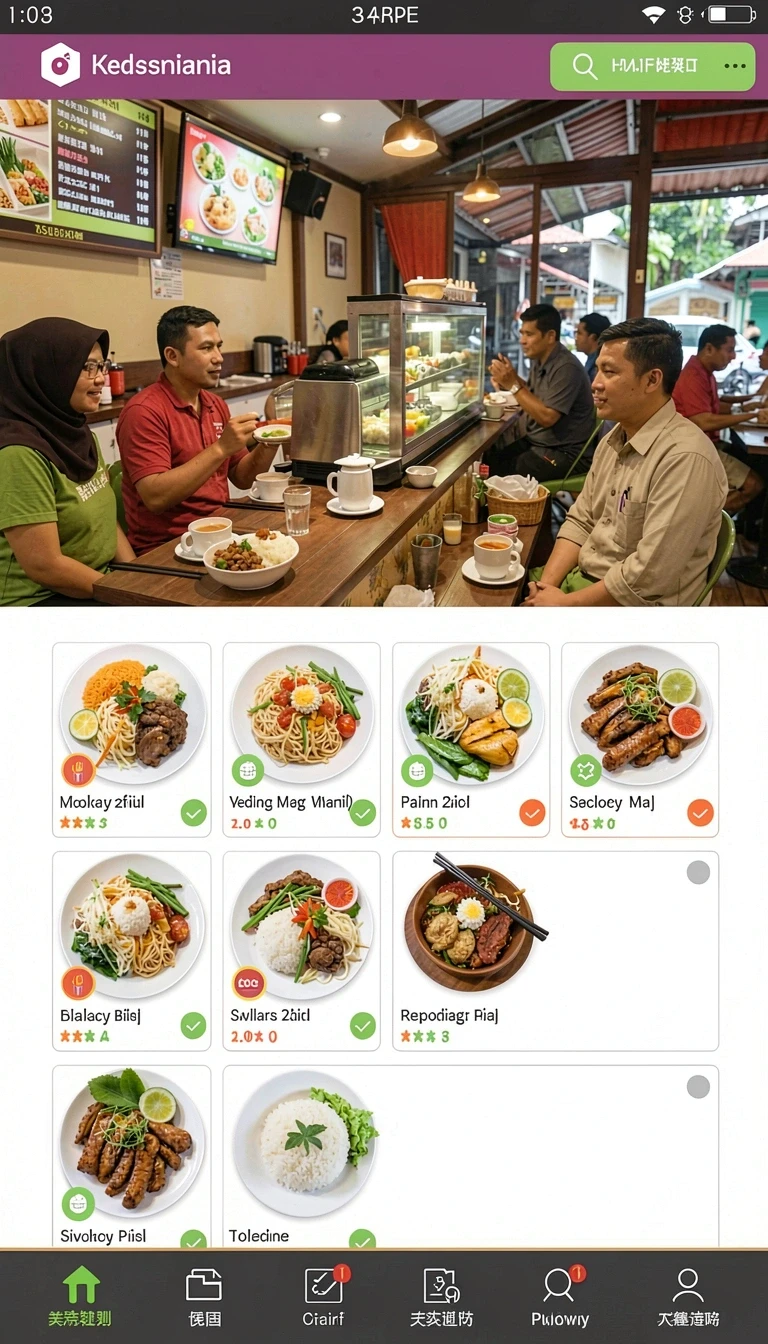Toggle the checkmark on Mookay 2fiul
This screenshot has height=1344, width=768.
(194, 812)
